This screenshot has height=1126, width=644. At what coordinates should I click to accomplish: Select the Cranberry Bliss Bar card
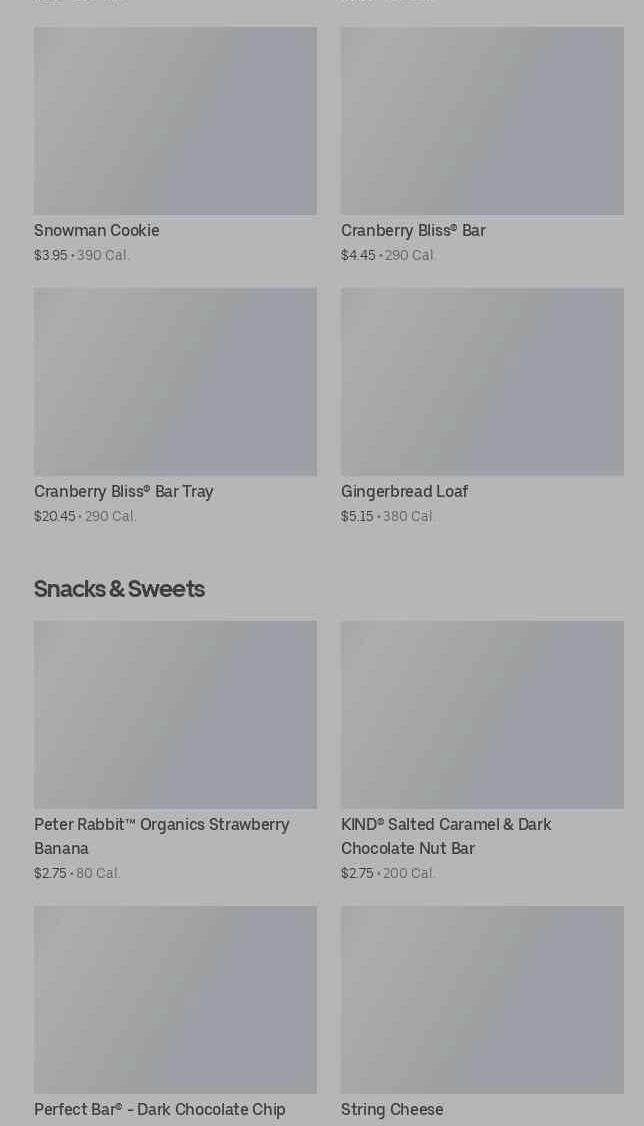tap(482, 145)
